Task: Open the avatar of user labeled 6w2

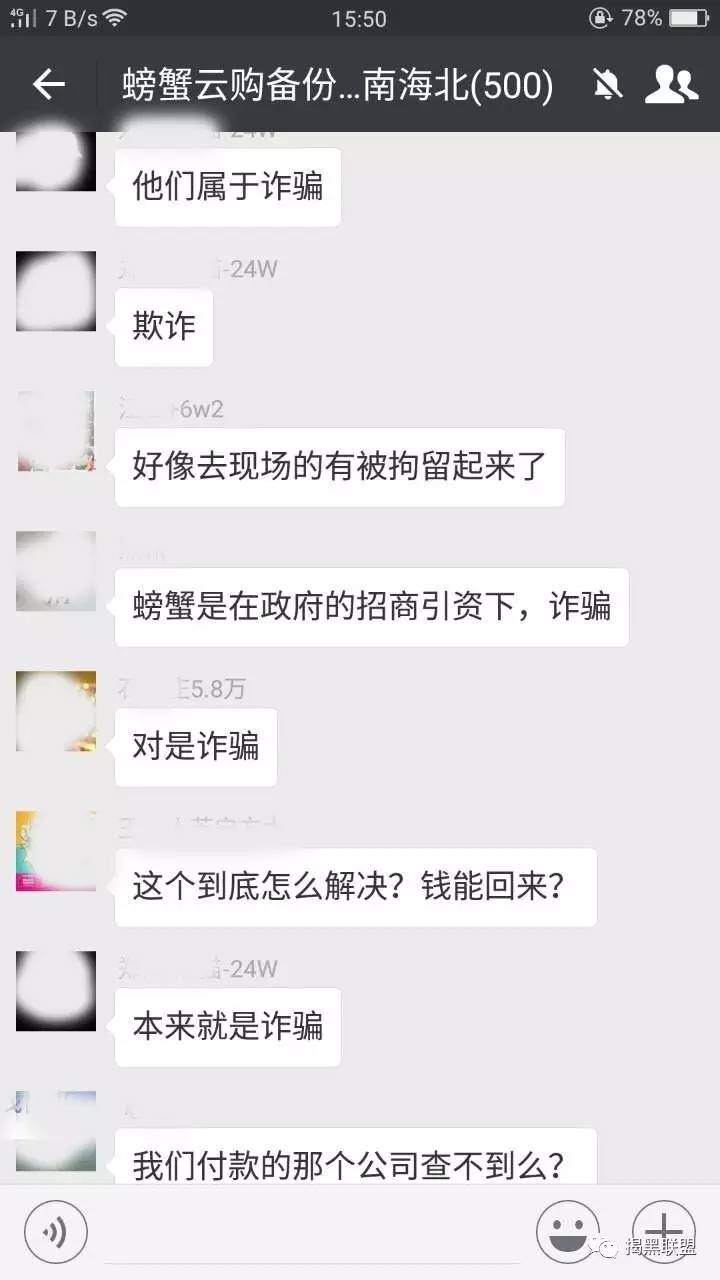Action: (55, 430)
